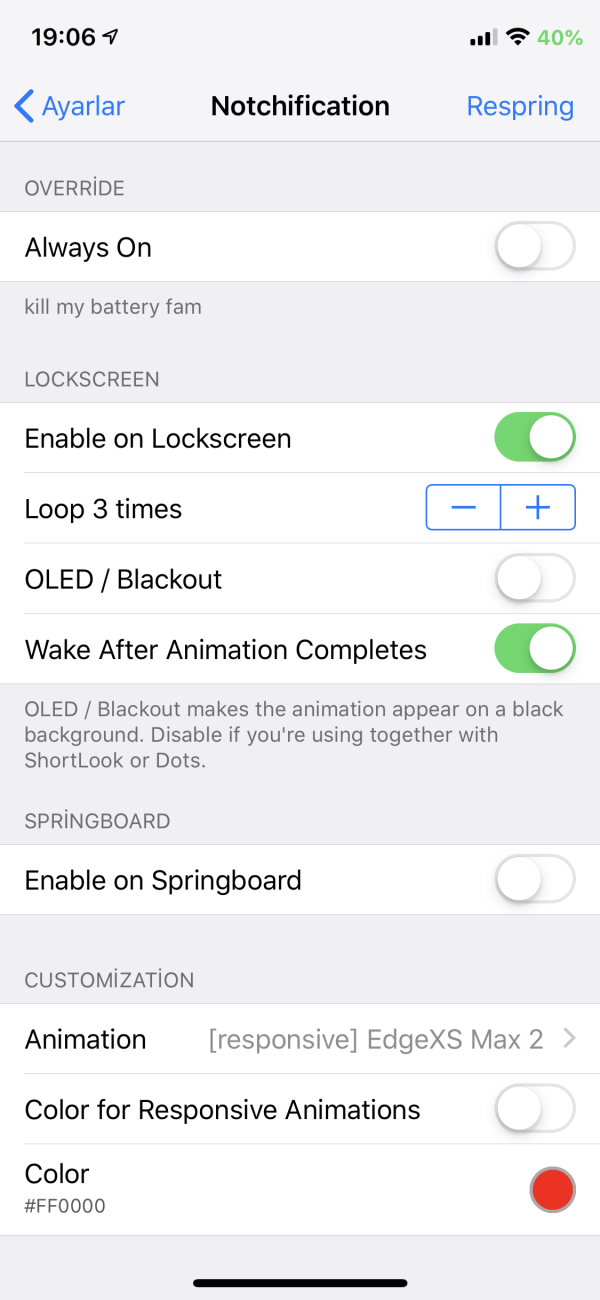Turn on the Always On switch
The image size is (600, 1300).
coord(535,247)
